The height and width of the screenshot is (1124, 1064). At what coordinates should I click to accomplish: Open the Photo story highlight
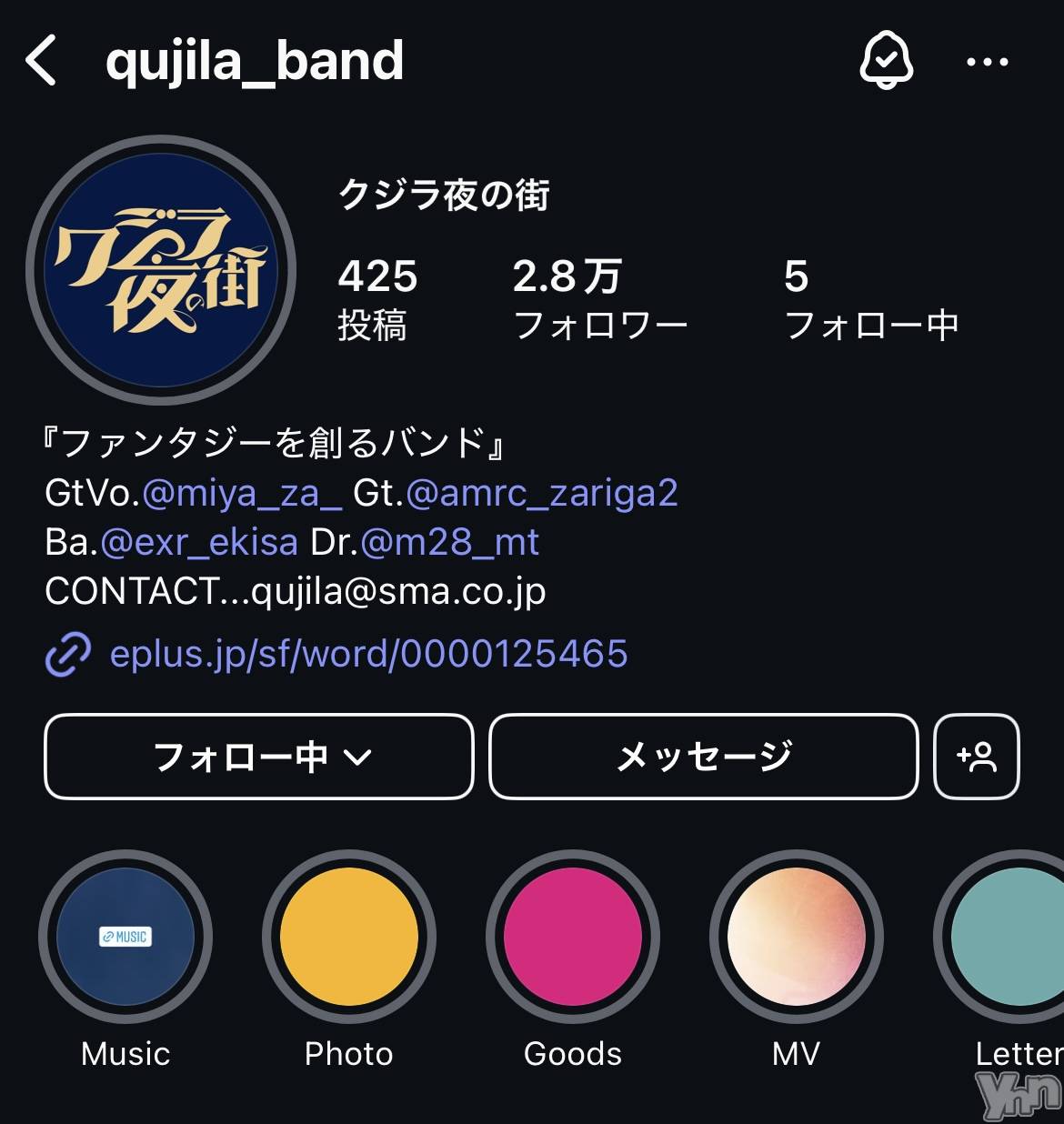[349, 937]
